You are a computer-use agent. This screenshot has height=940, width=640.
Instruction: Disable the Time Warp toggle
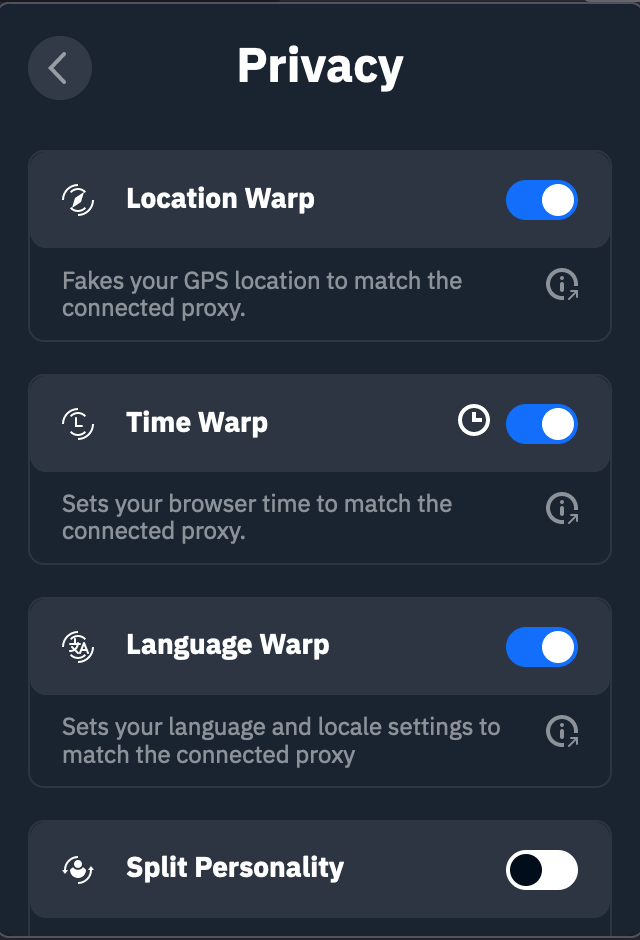click(541, 423)
